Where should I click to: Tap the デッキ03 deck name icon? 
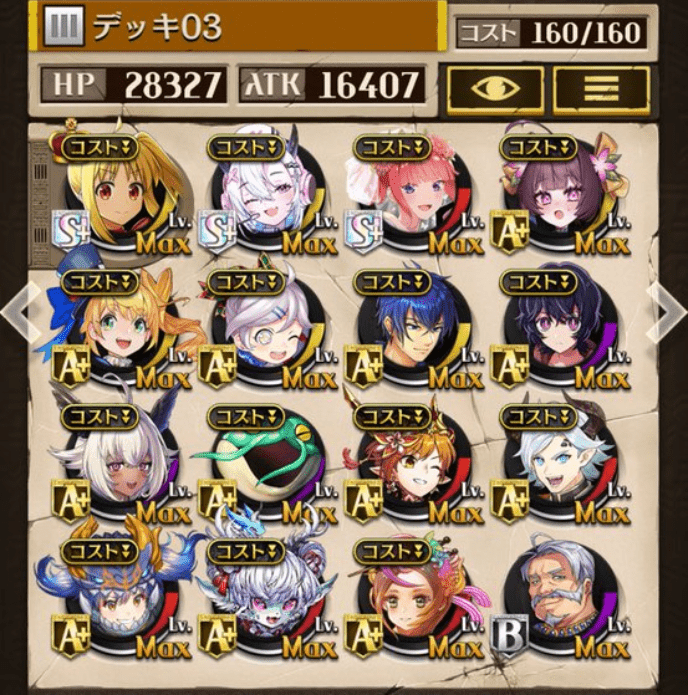[x=64, y=27]
